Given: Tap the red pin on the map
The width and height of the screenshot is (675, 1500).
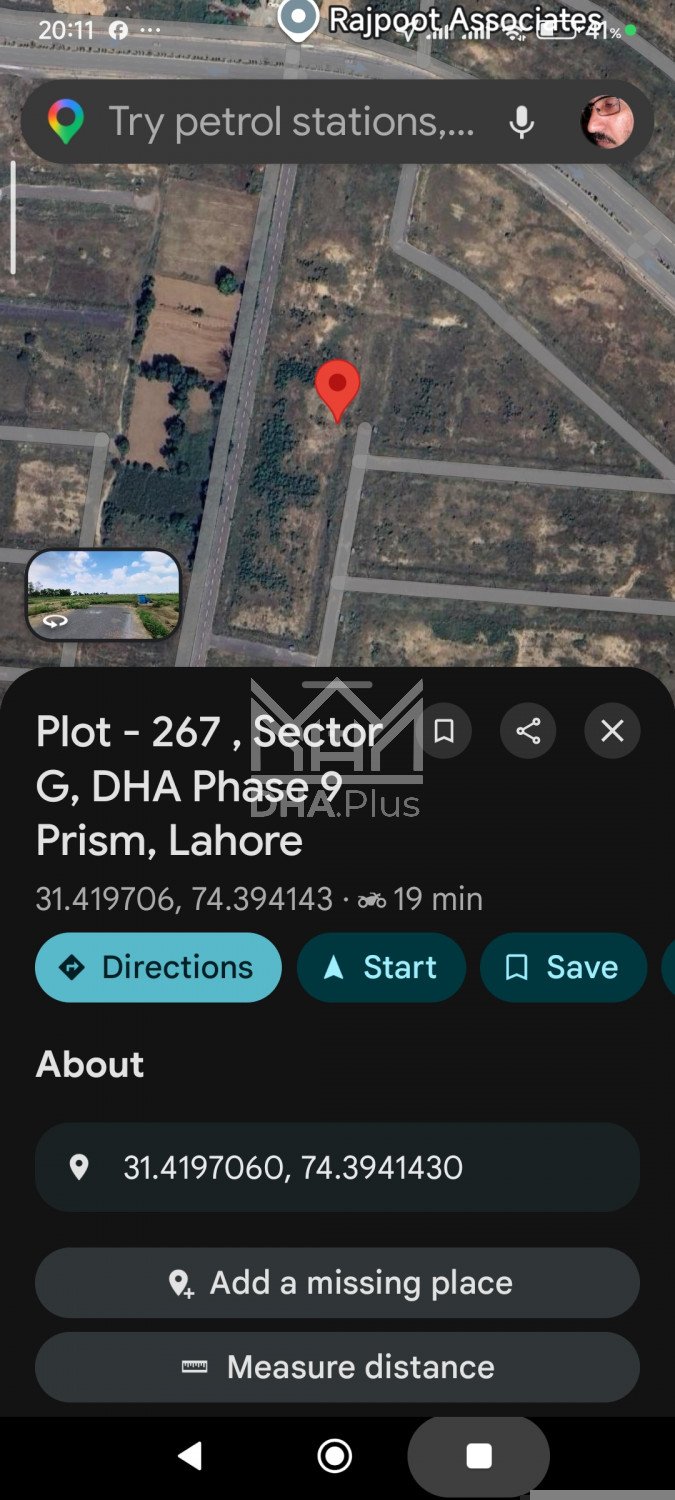Looking at the screenshot, I should [337, 387].
